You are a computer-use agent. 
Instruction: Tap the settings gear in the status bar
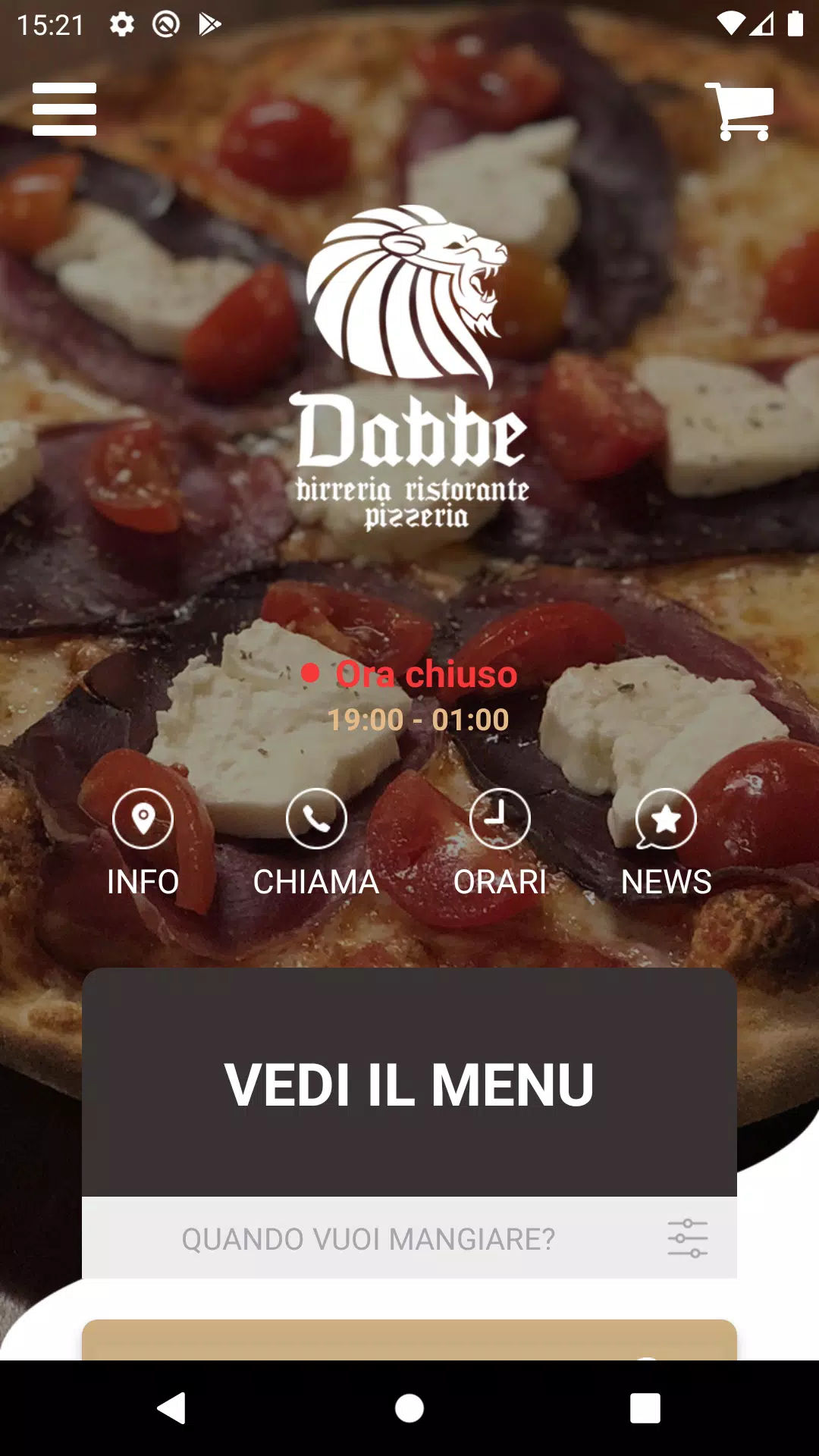pos(121,23)
